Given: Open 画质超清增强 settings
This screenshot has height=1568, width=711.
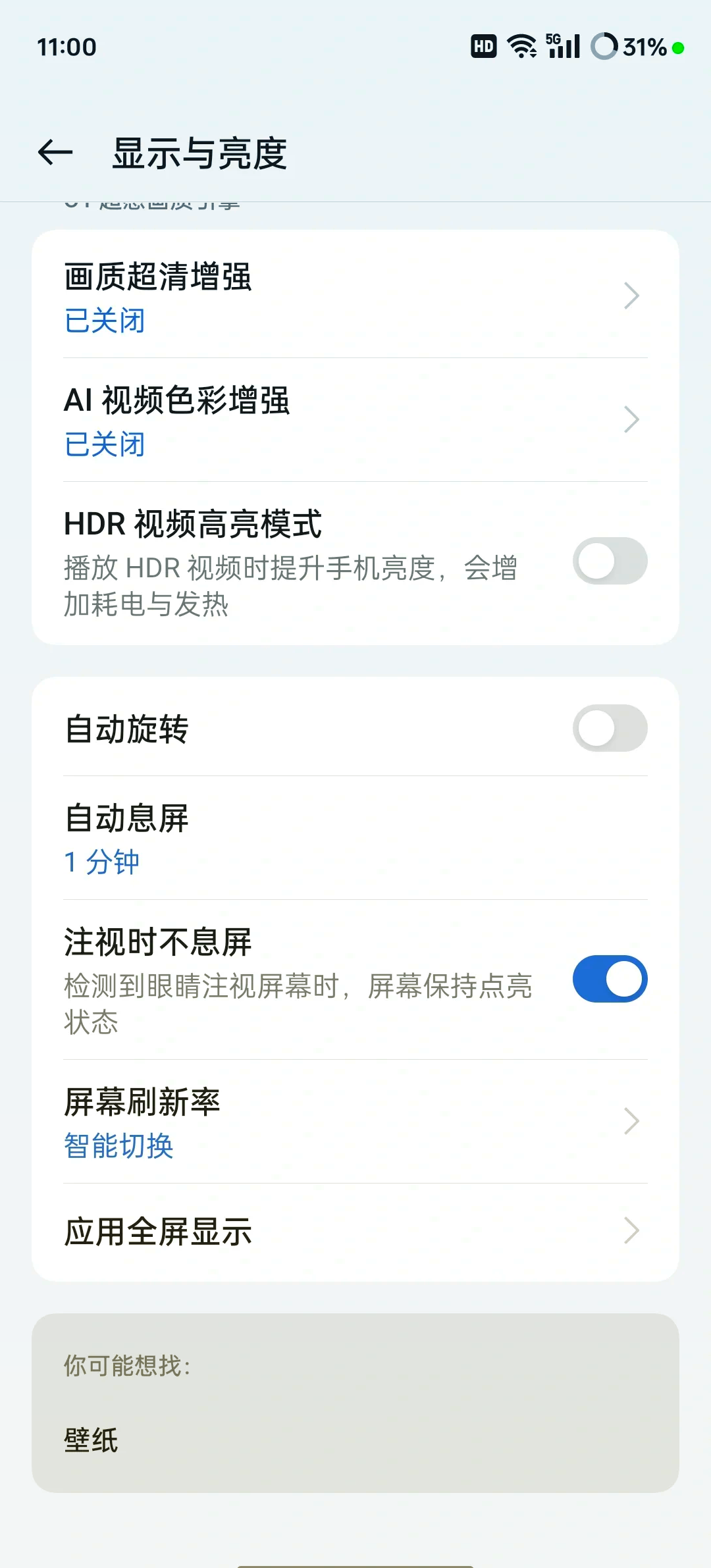Looking at the screenshot, I should [355, 296].
